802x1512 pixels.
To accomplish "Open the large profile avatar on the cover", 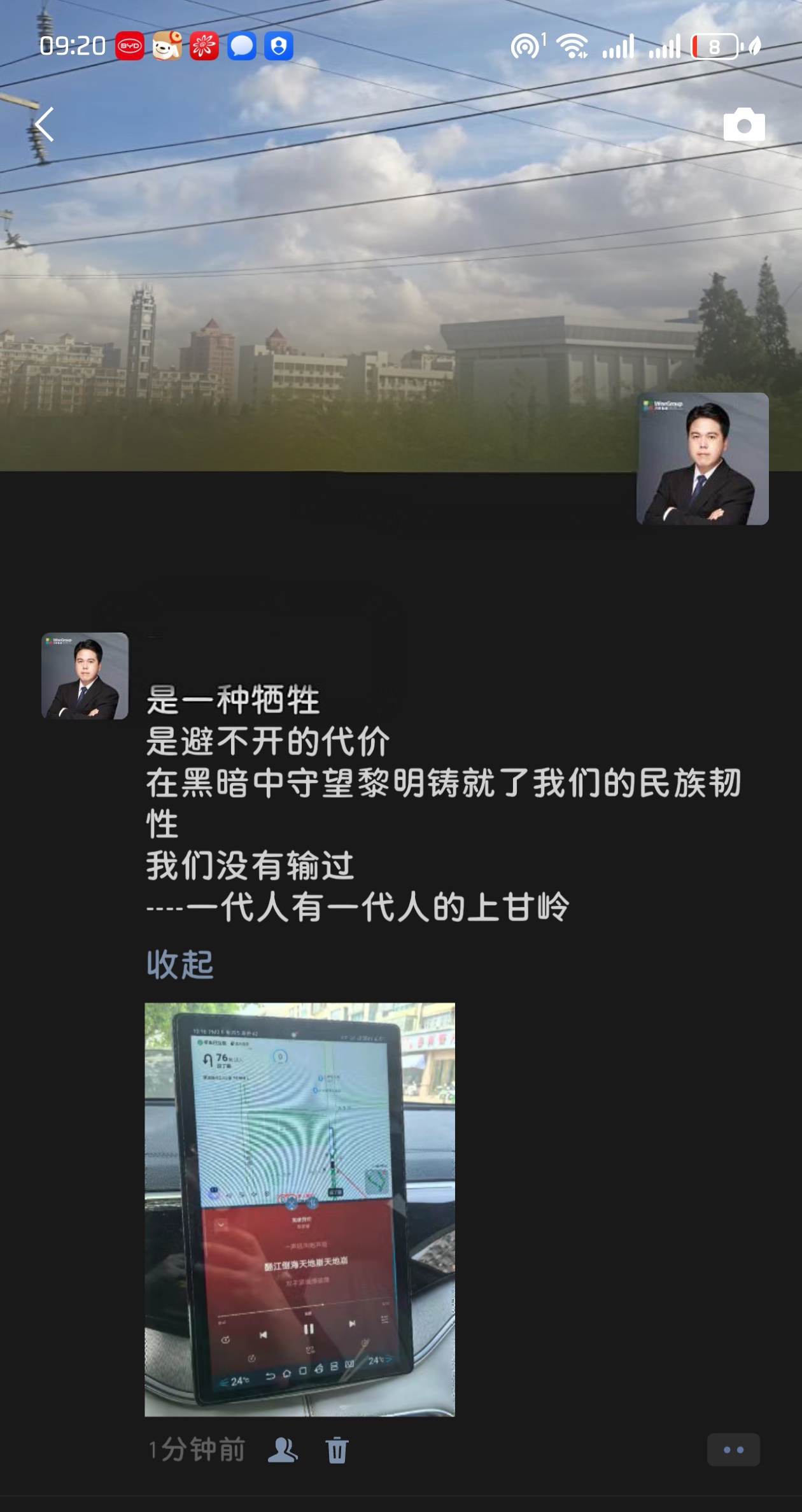I will [702, 459].
